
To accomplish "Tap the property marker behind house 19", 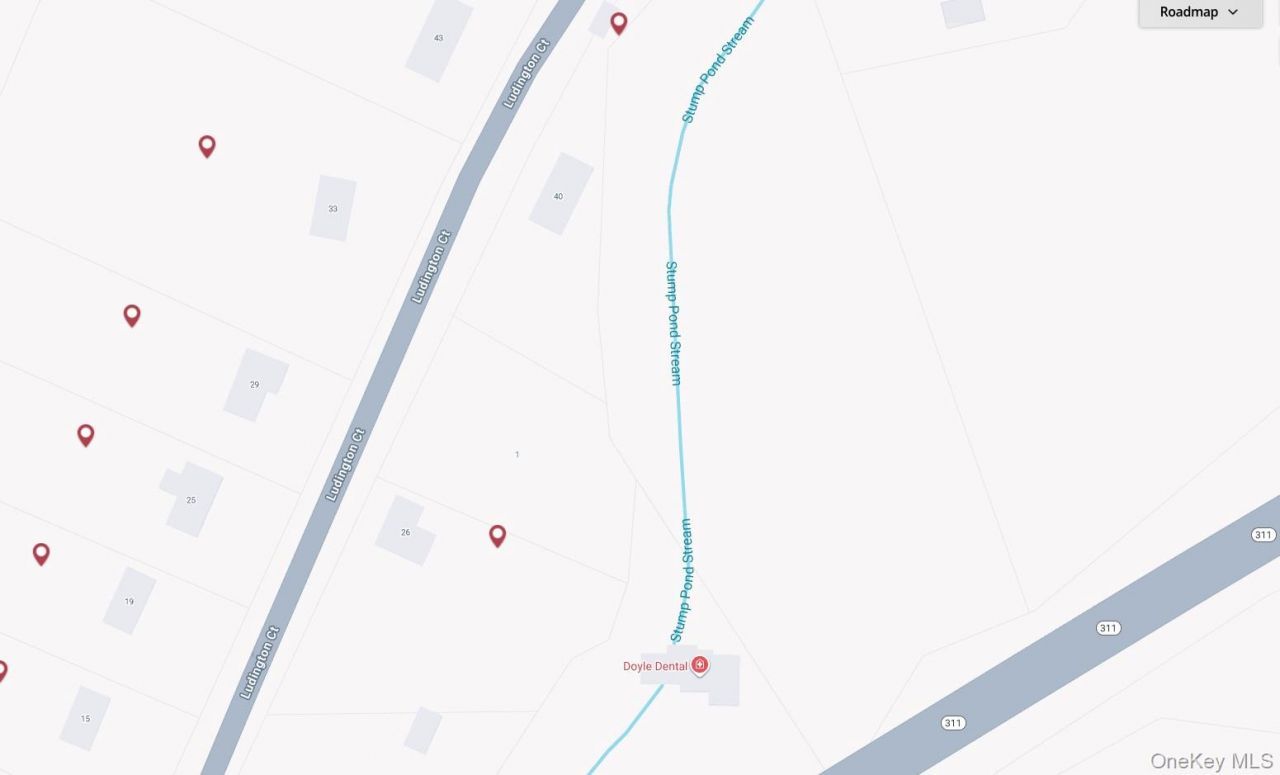I will [41, 553].
